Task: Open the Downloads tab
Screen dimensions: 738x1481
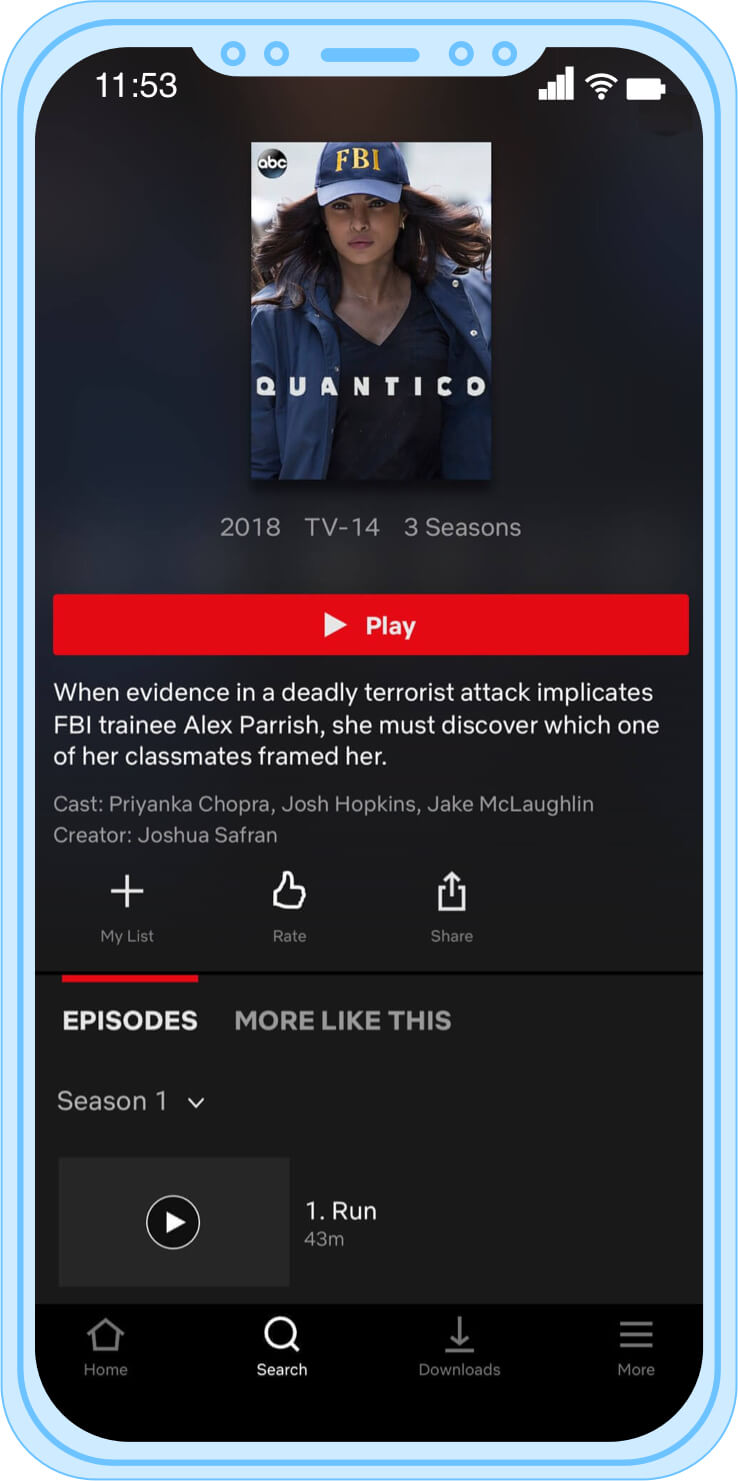Action: tap(459, 1347)
